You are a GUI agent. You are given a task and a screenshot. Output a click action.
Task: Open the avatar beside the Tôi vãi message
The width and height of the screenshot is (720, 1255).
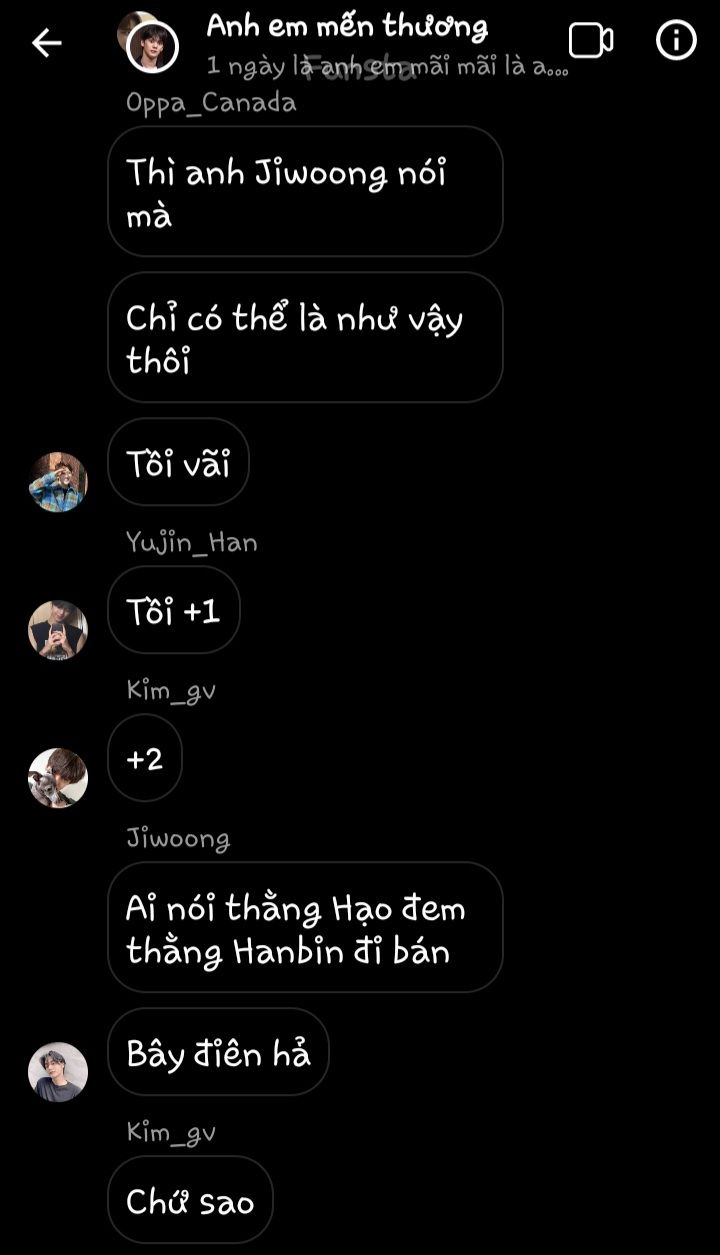tap(58, 482)
